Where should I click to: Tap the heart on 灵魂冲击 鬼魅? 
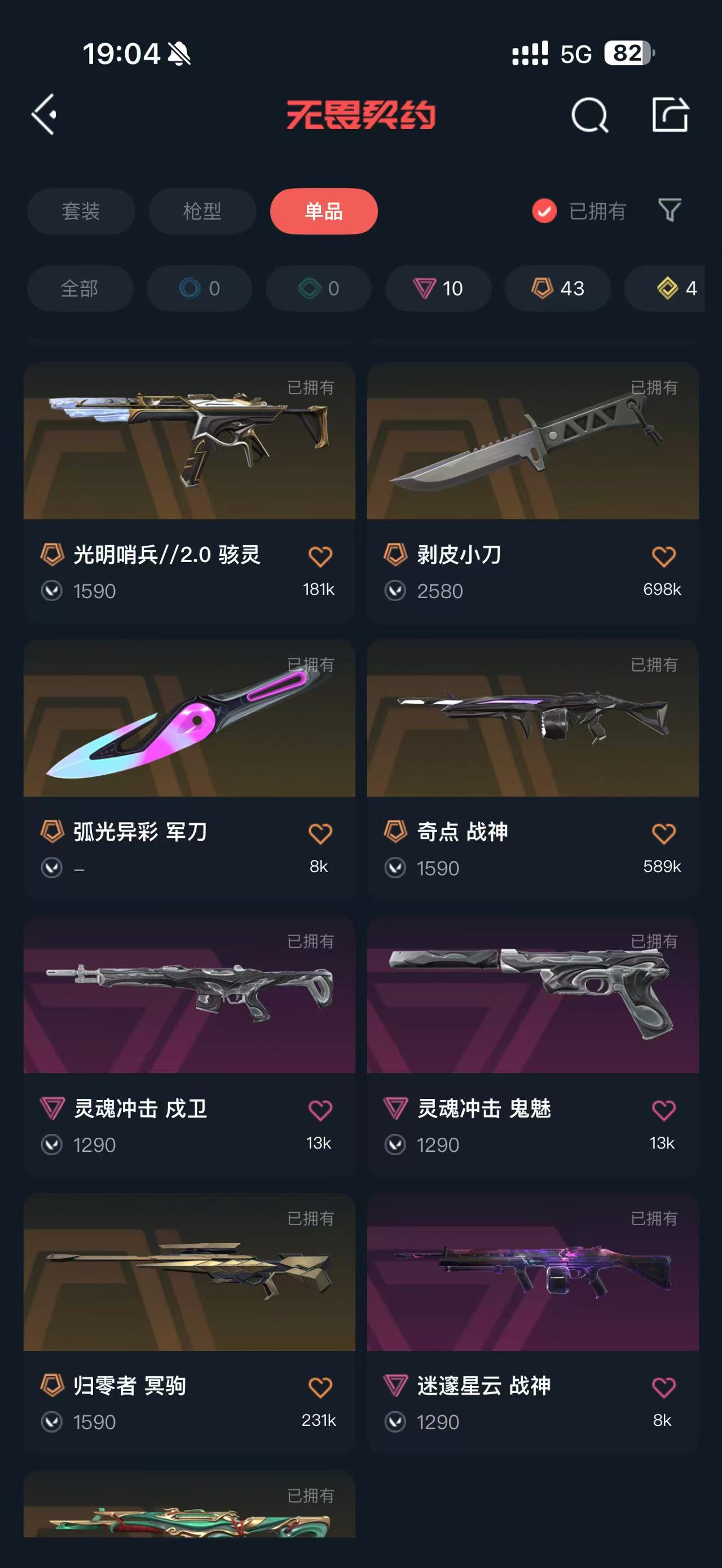[663, 1110]
